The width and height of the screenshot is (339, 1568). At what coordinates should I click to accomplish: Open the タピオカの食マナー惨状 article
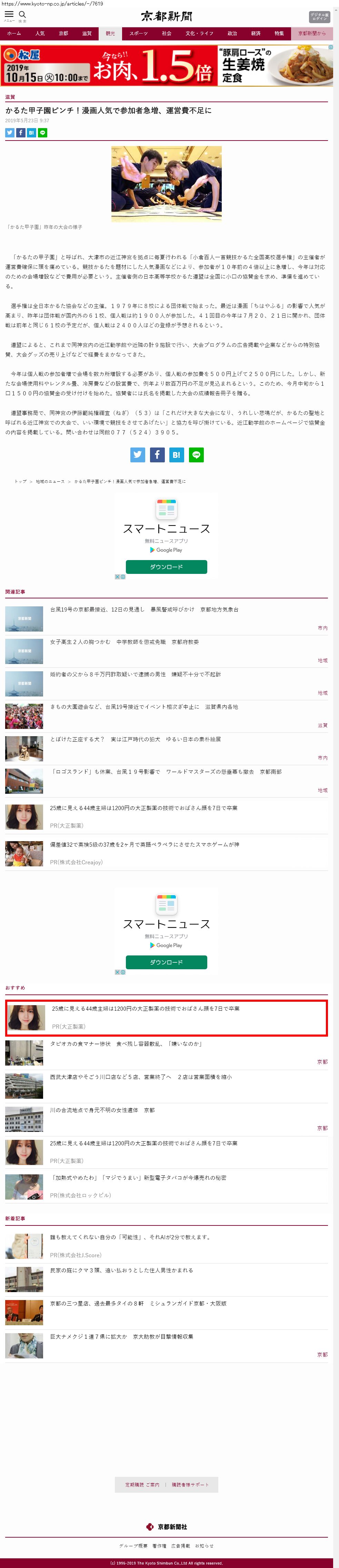pos(126,1044)
